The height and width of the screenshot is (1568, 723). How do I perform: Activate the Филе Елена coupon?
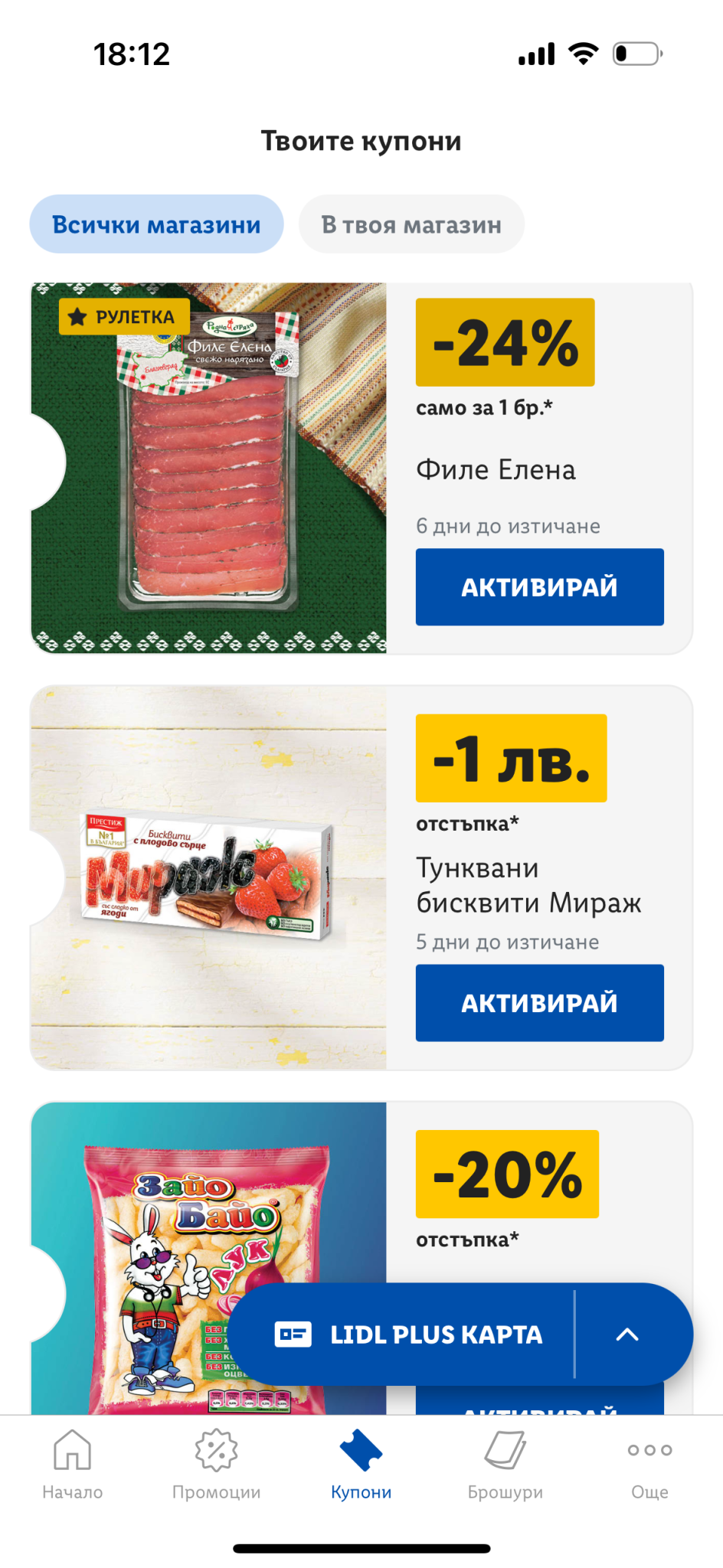tap(539, 587)
